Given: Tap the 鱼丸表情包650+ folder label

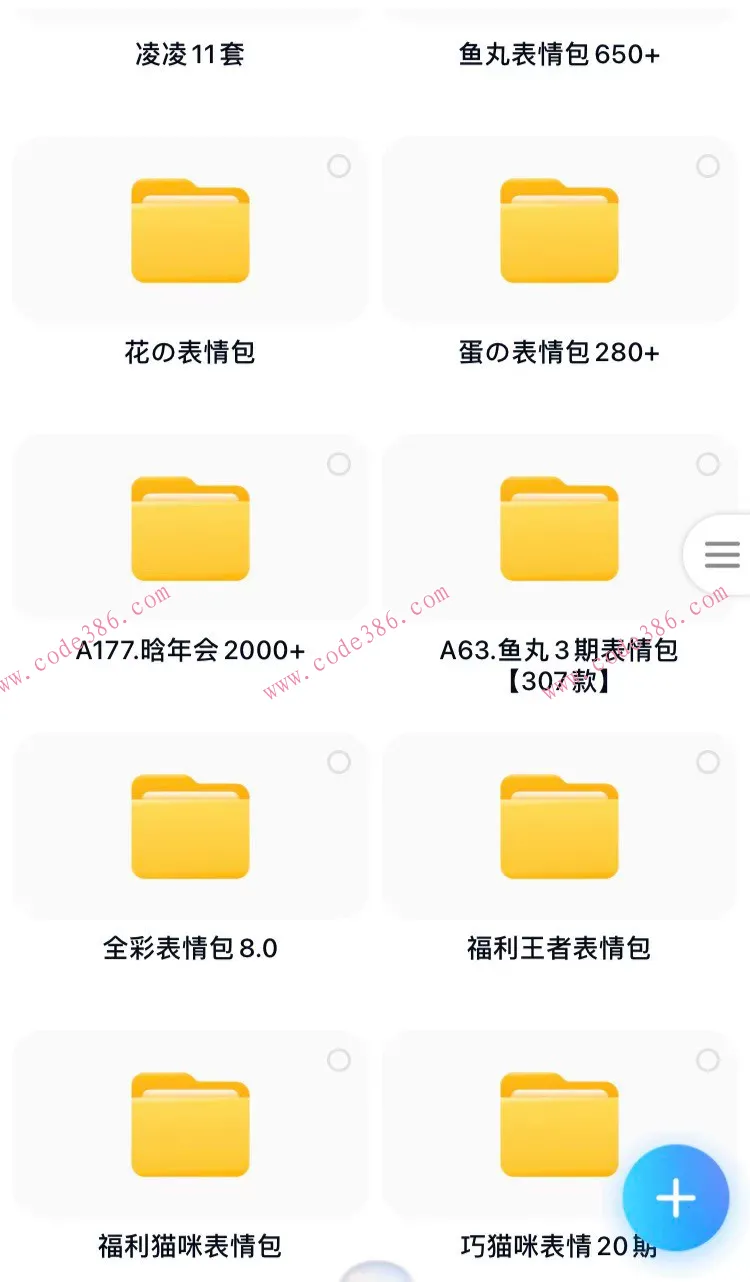Looking at the screenshot, I should tap(557, 55).
